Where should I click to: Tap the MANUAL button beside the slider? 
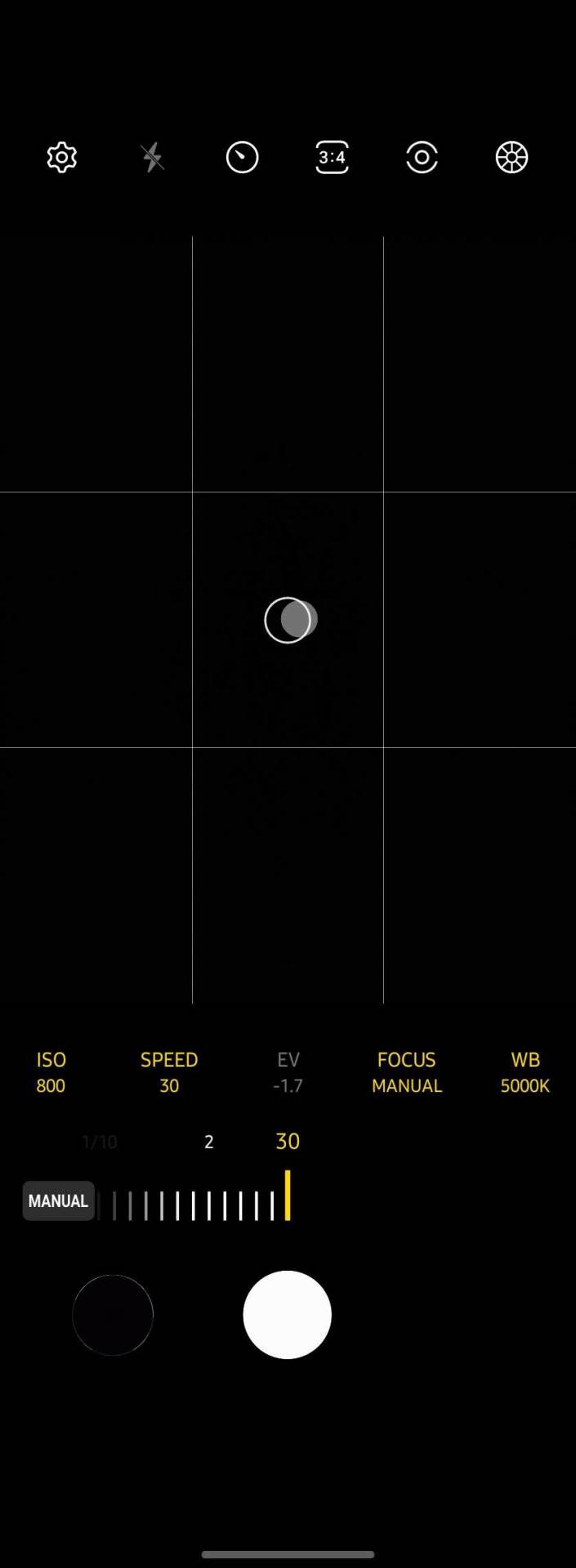pos(58,1200)
